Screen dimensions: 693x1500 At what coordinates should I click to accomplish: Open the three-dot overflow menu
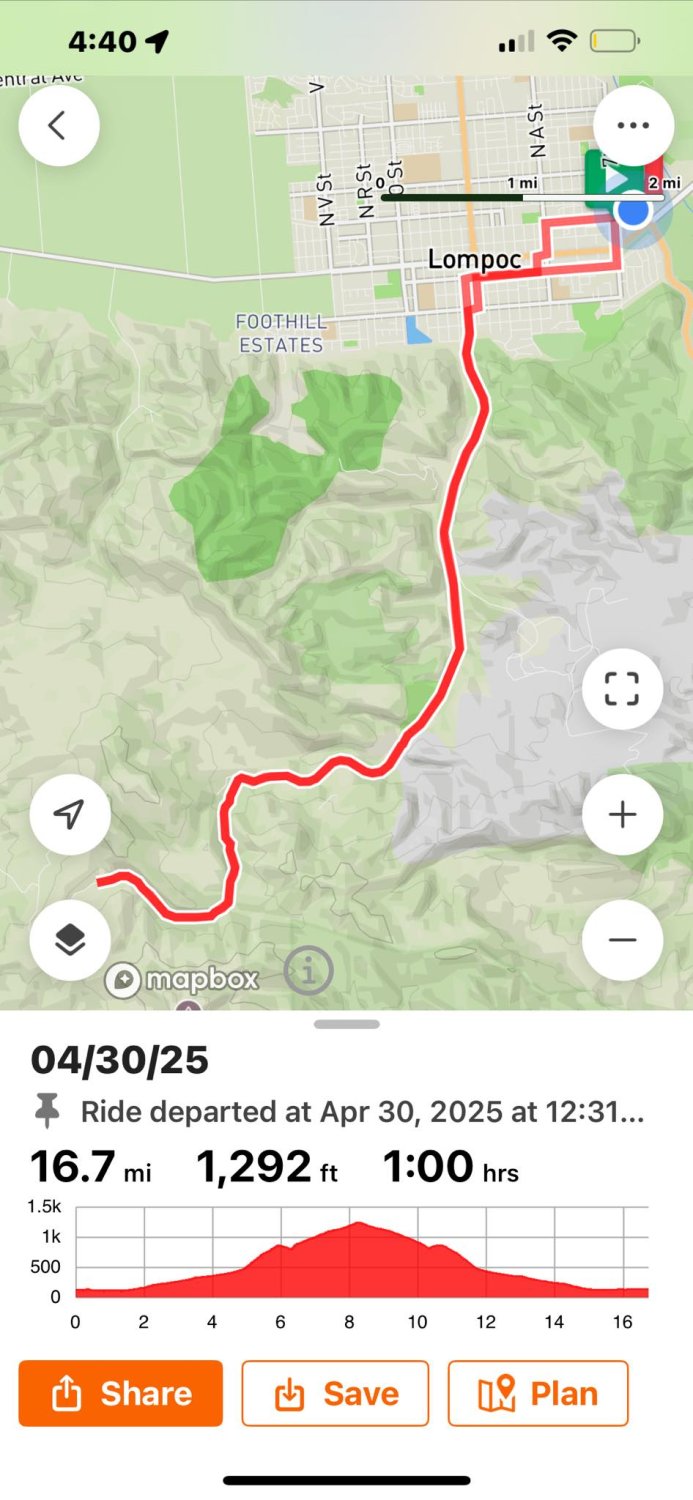[633, 126]
